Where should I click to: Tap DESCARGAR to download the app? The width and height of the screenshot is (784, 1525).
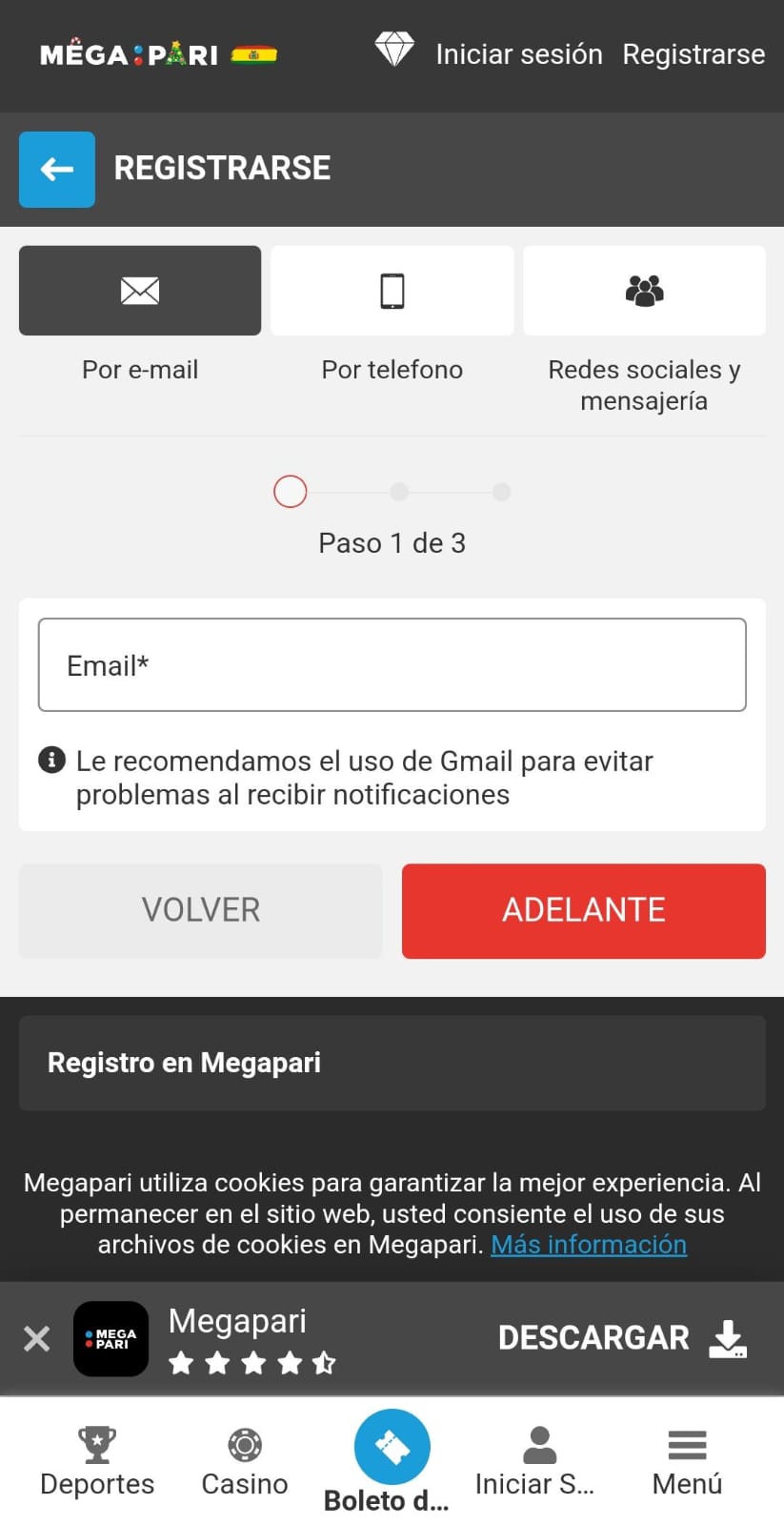621,1338
